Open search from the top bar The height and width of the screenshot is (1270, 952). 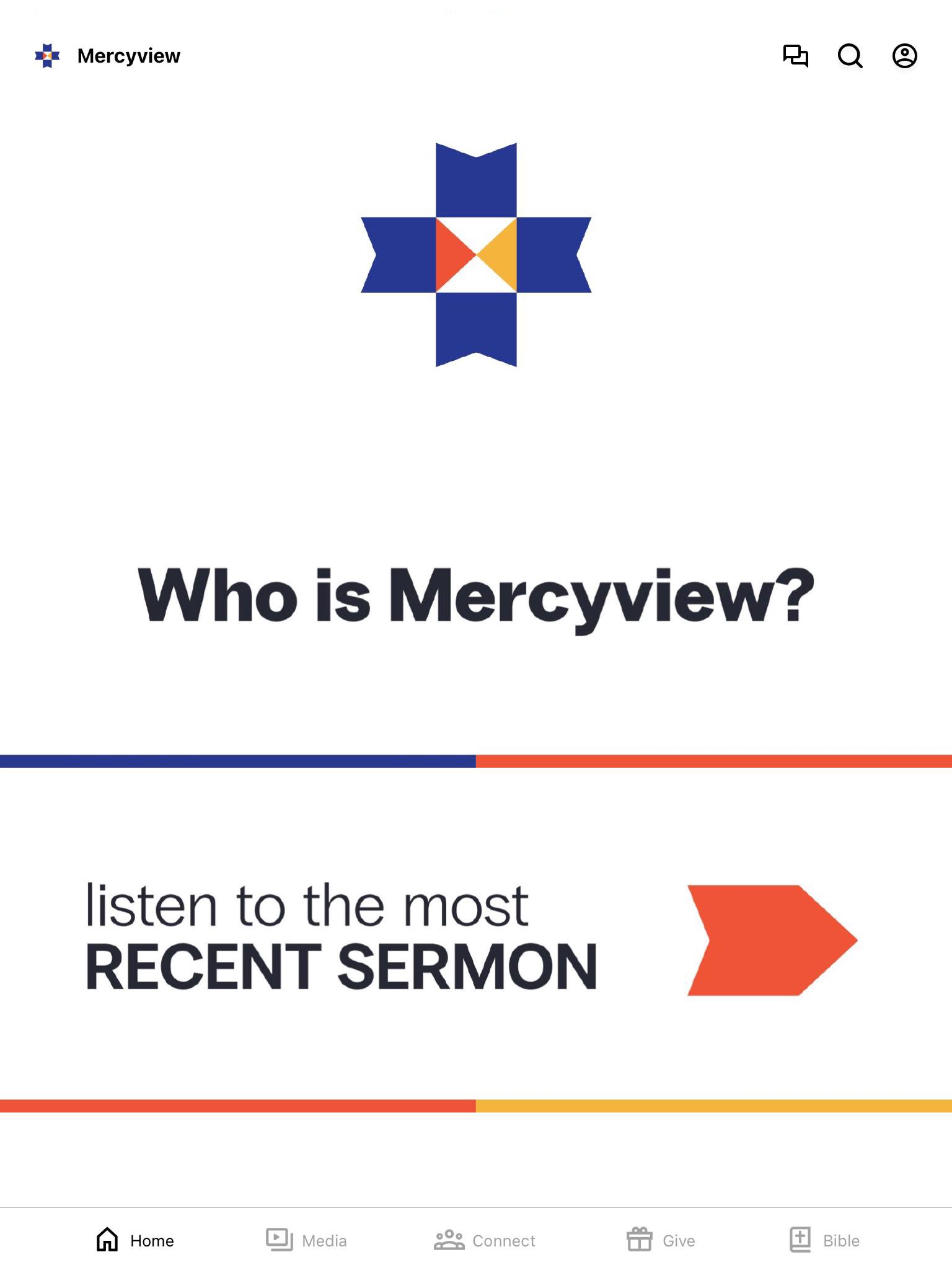tap(850, 56)
